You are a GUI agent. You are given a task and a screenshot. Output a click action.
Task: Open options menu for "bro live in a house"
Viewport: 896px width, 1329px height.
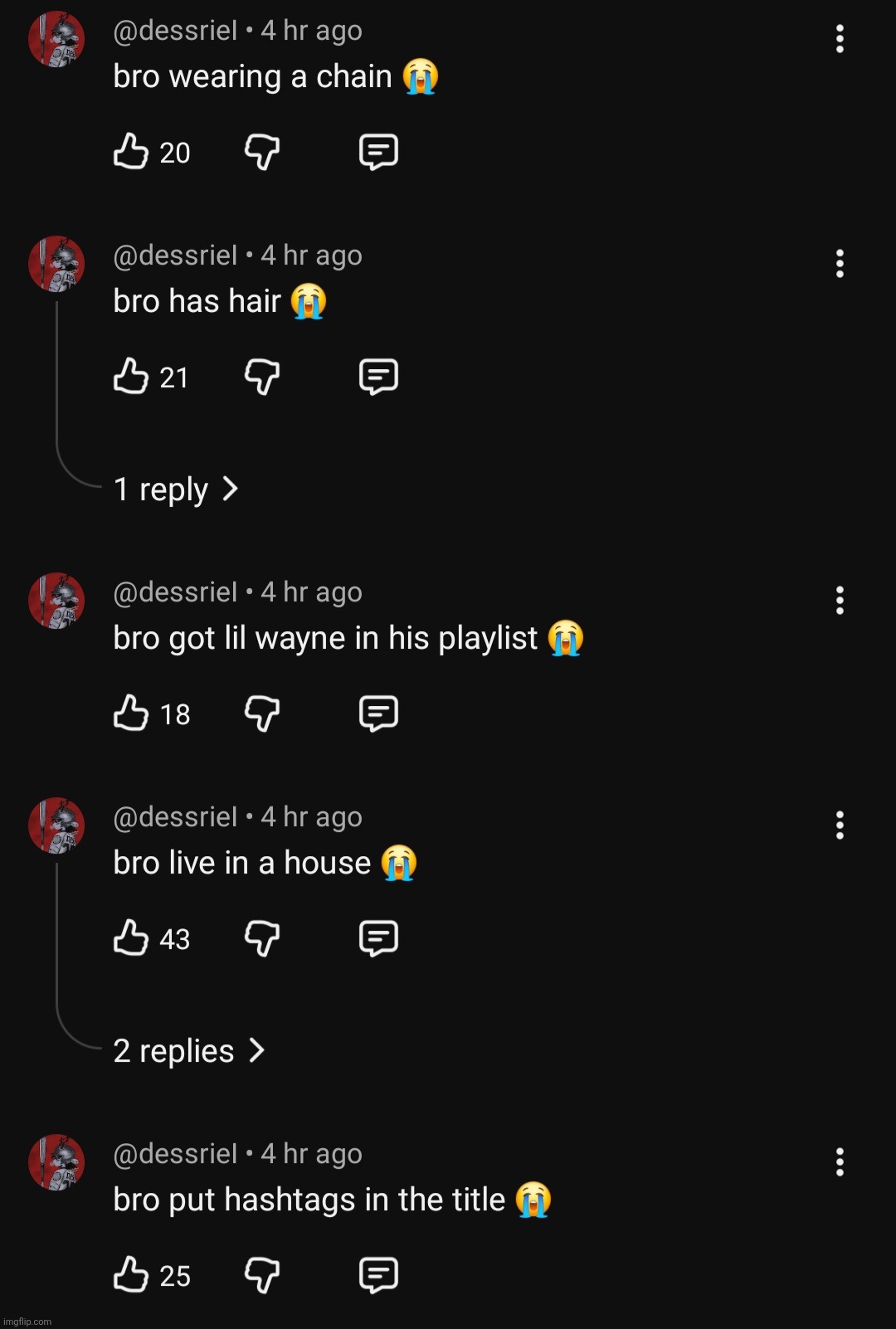tap(840, 825)
